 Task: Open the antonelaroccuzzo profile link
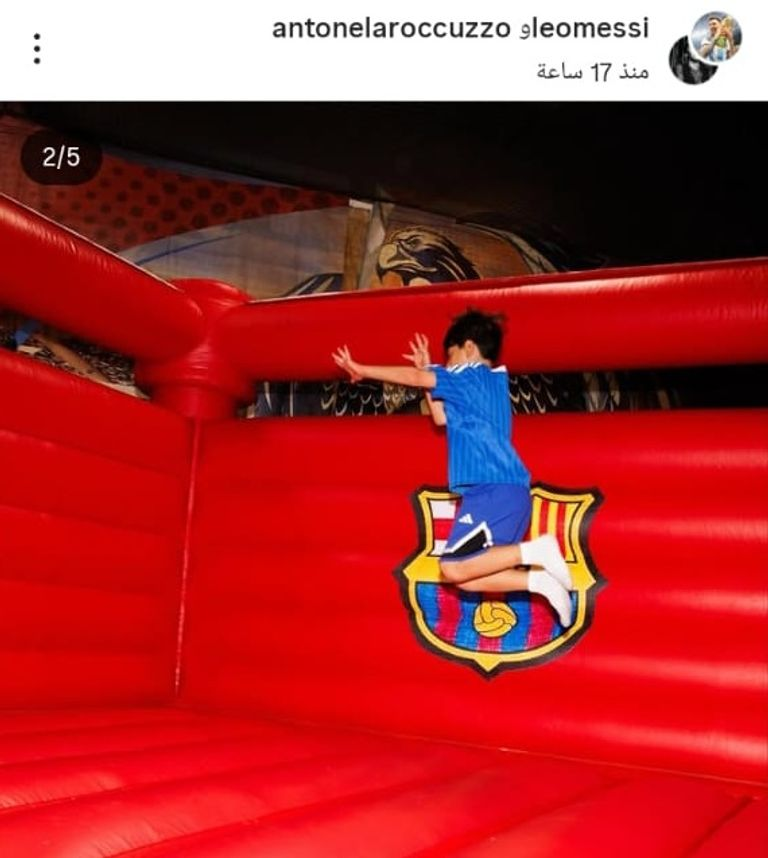coord(391,29)
